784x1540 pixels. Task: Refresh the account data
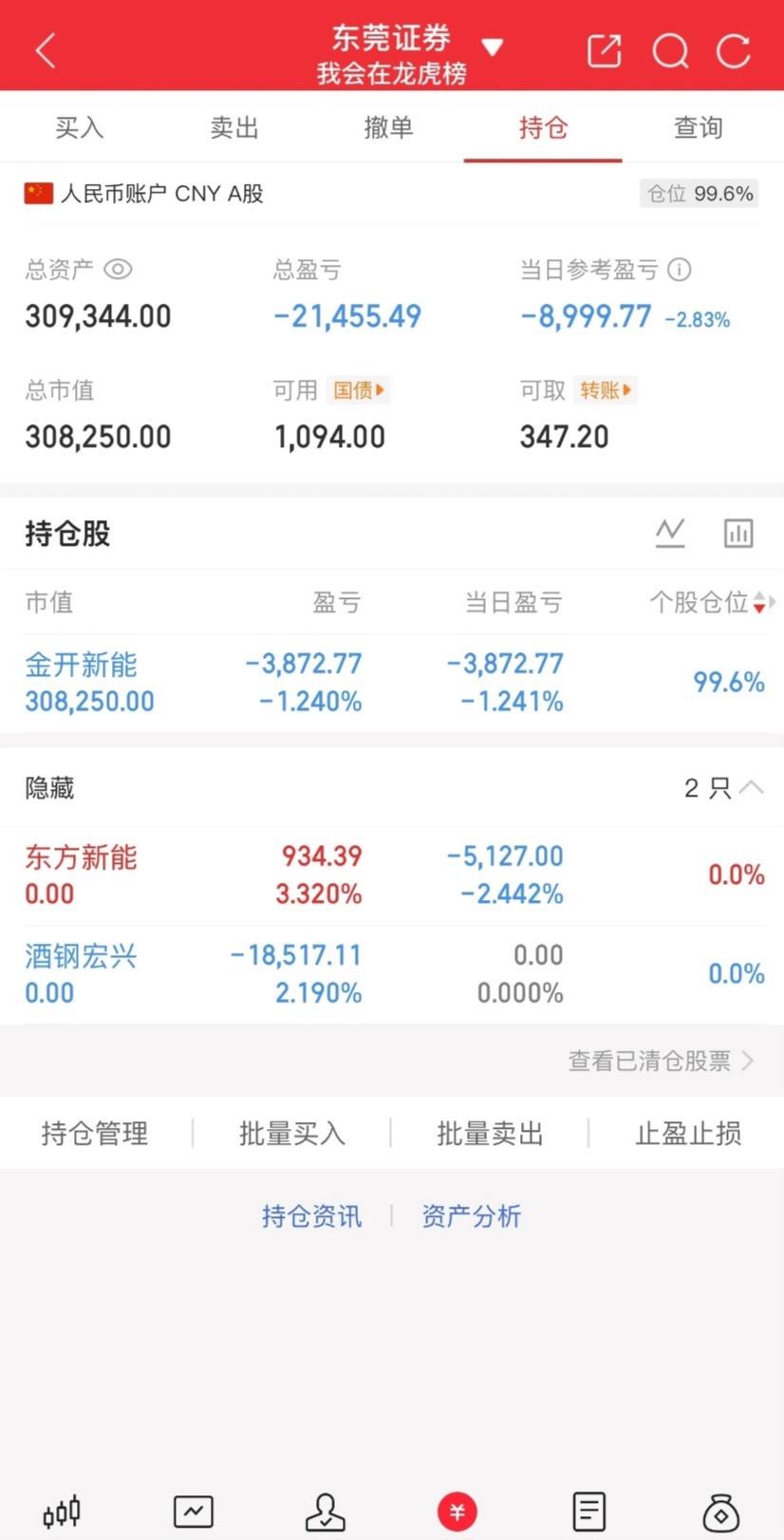coord(733,52)
